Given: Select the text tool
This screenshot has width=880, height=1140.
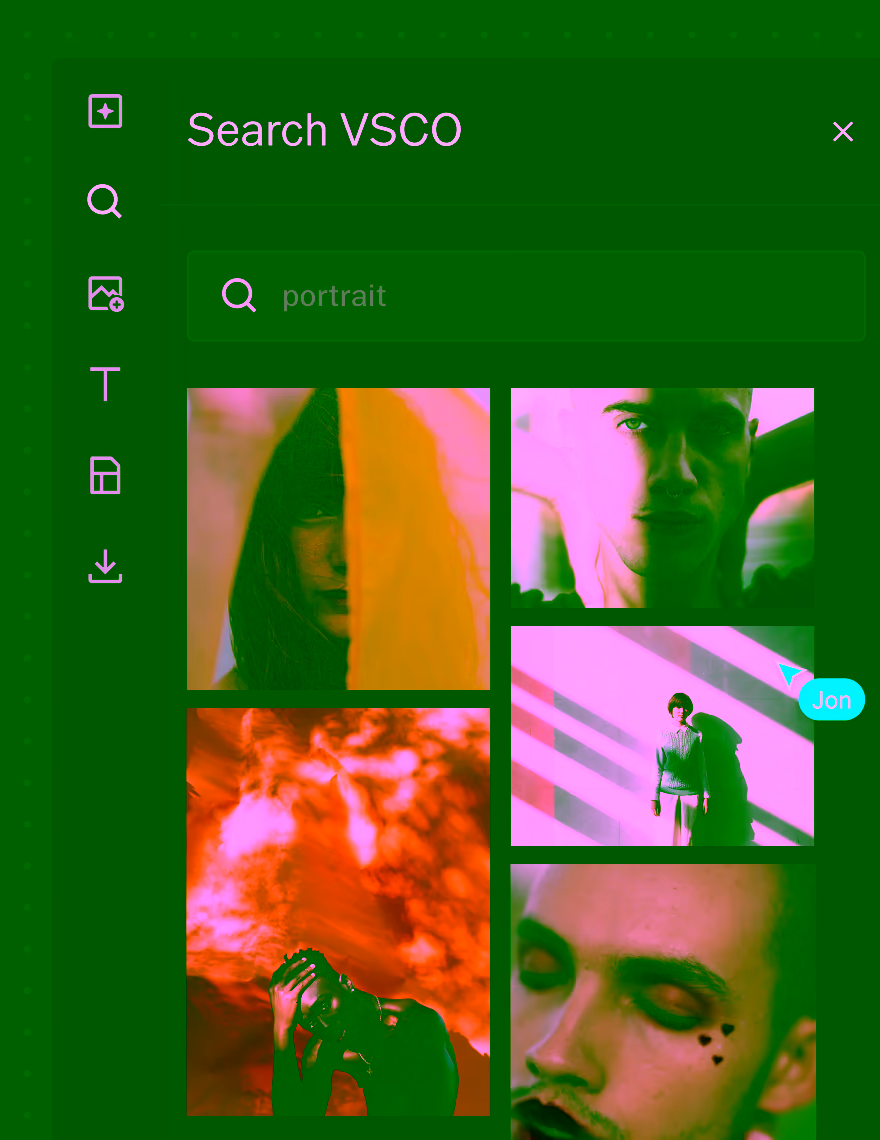Looking at the screenshot, I should 105,384.
